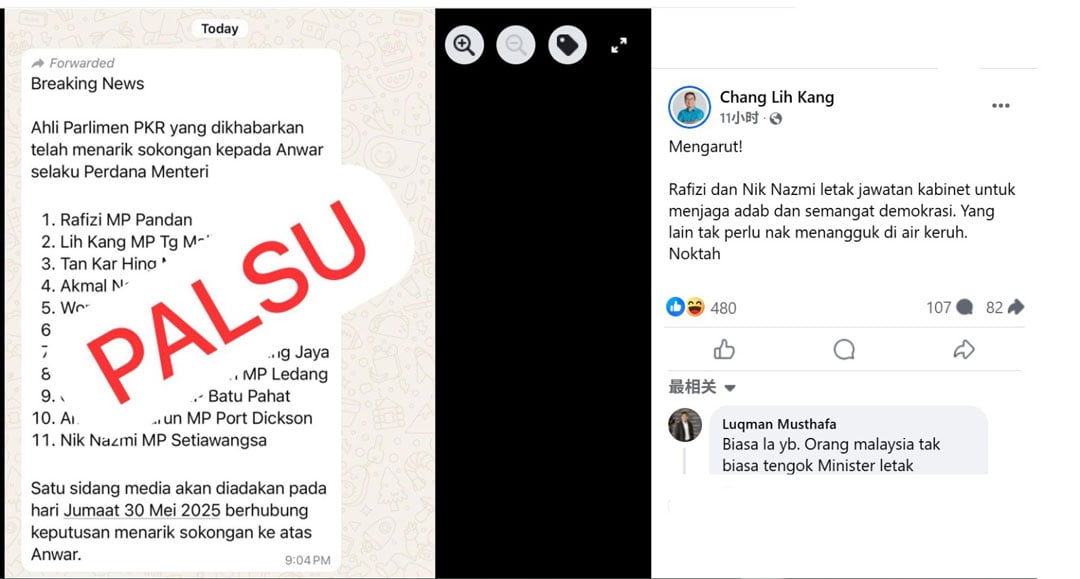The image size is (1080, 579).
Task: Enter fullscreen photo view
Action: point(619,45)
